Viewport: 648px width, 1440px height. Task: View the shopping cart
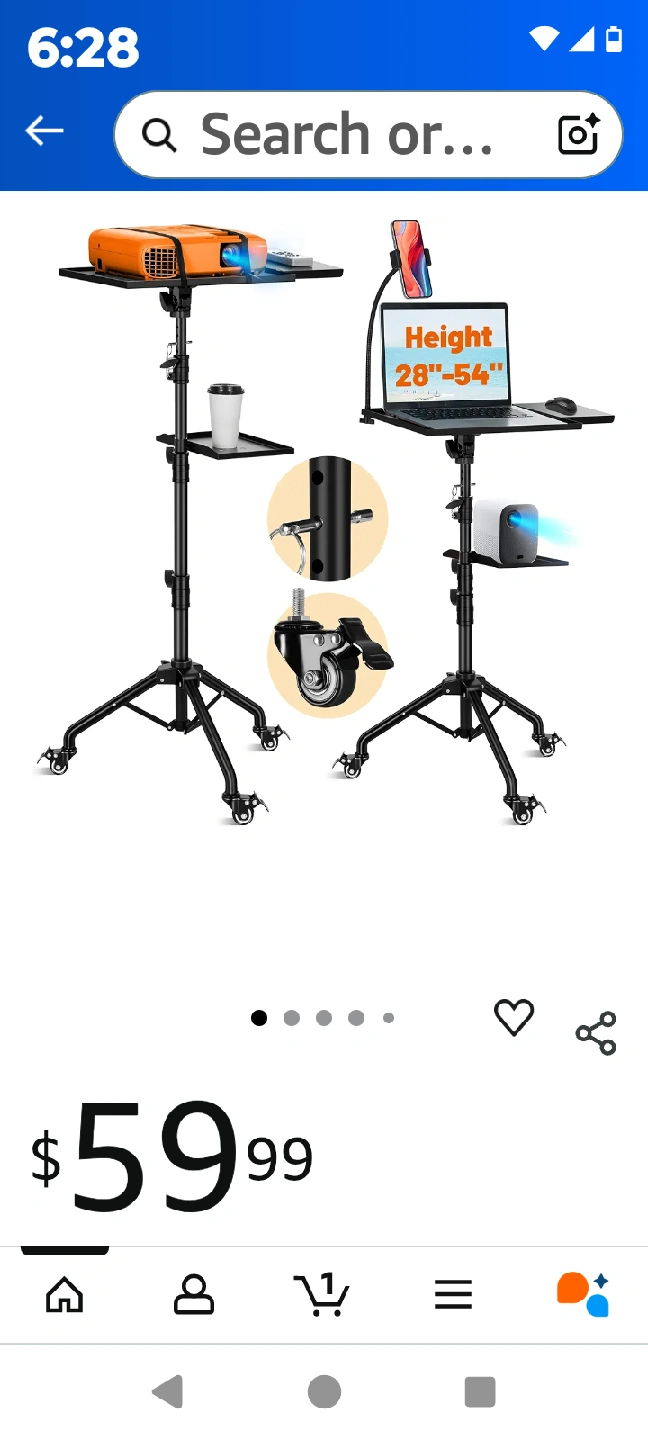click(x=322, y=1295)
